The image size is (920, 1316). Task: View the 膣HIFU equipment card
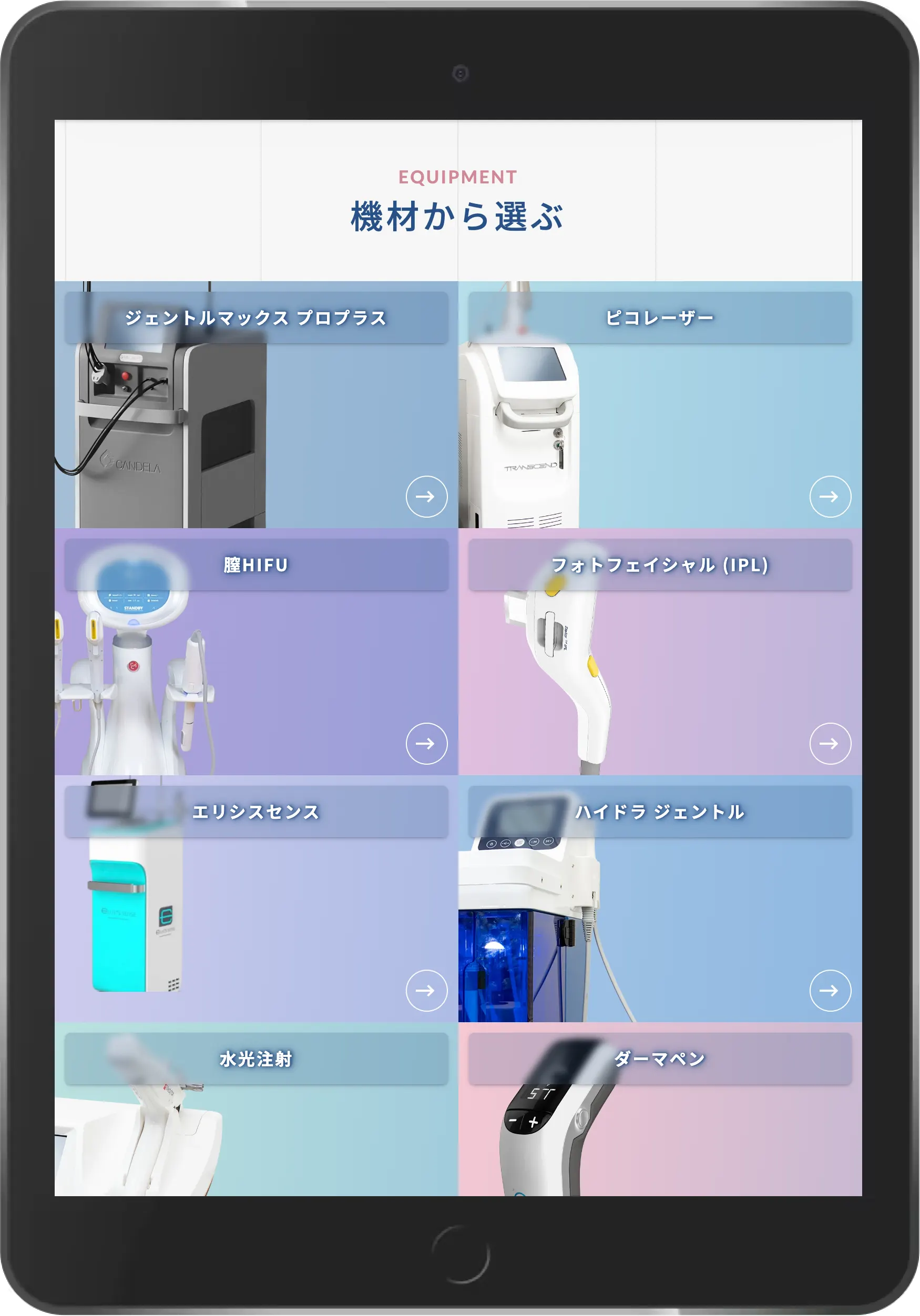point(256,652)
